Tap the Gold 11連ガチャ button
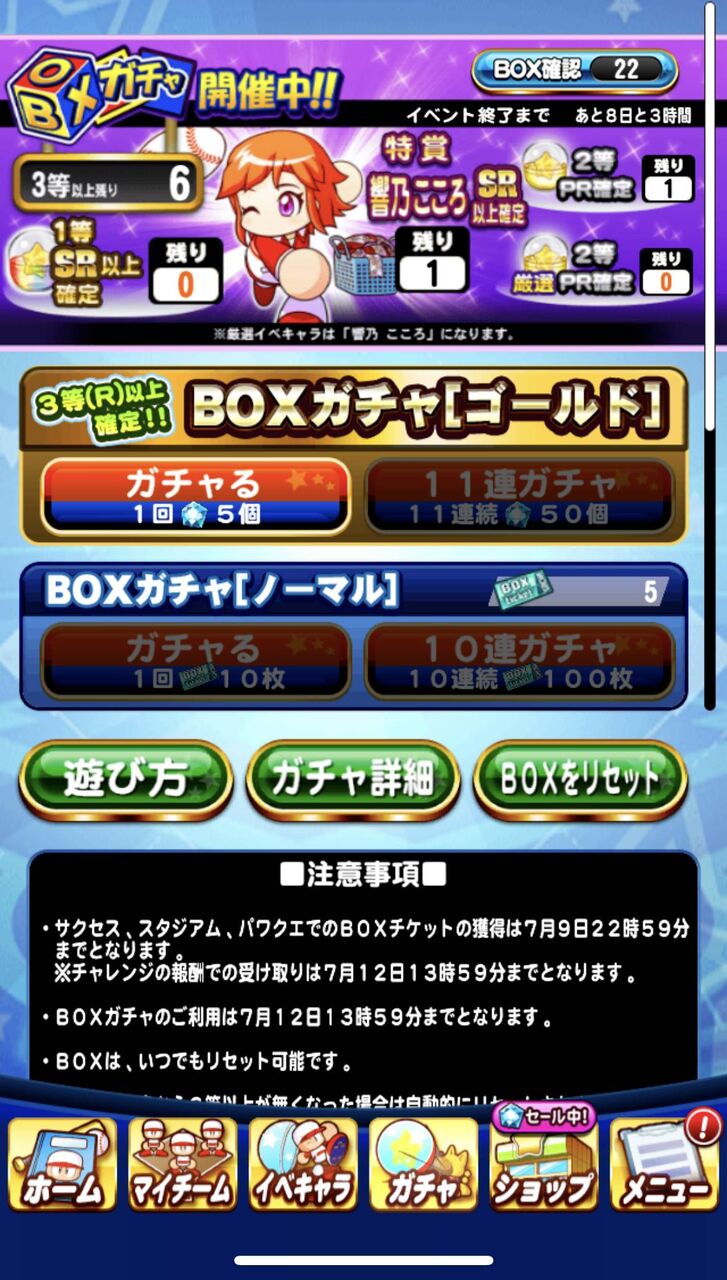The image size is (727, 1280). tap(519, 497)
